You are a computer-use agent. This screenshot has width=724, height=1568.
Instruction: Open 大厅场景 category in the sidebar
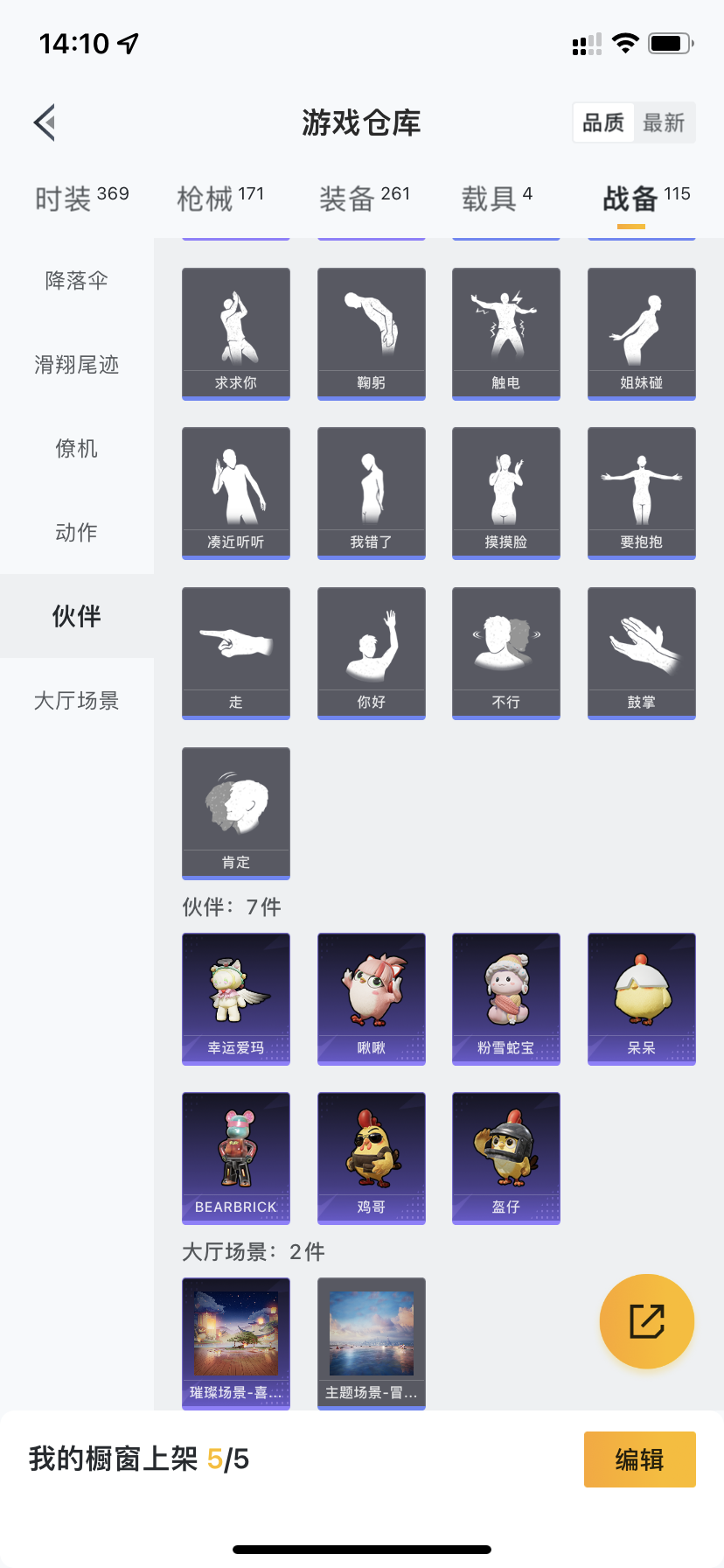click(77, 701)
